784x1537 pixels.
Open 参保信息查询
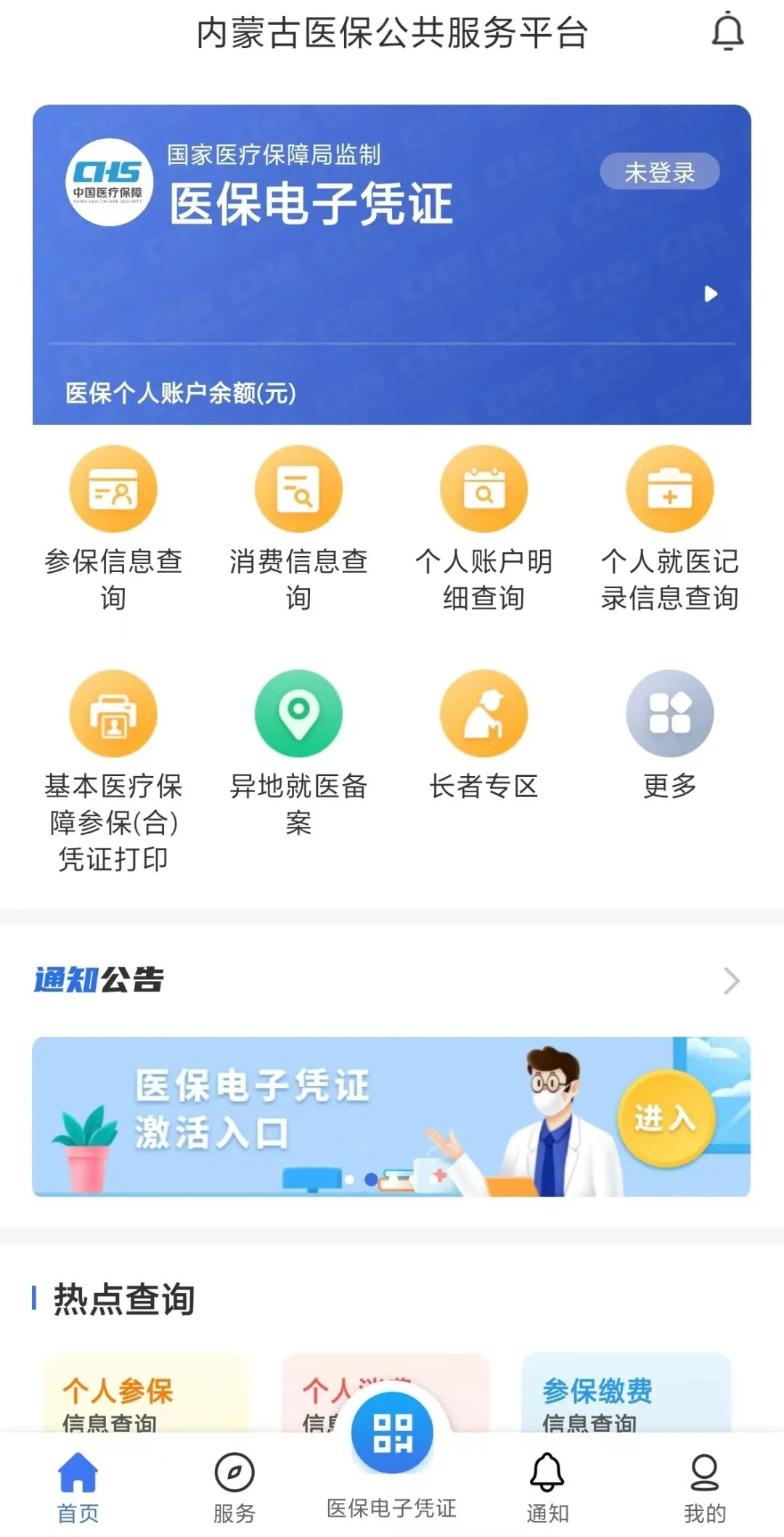113,529
